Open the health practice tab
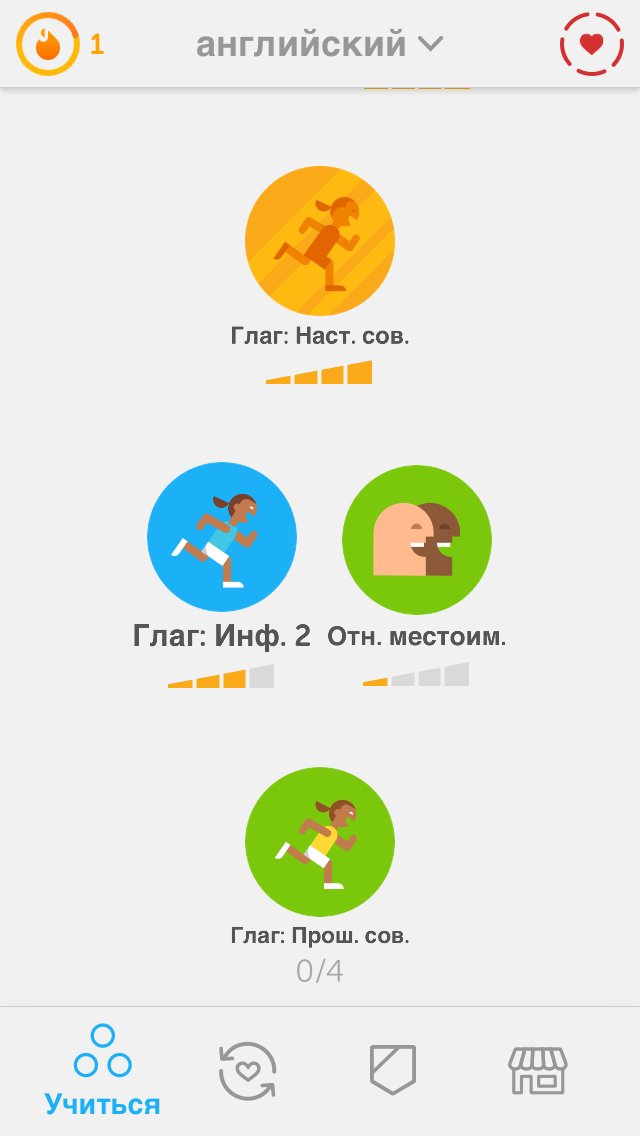The height and width of the screenshot is (1136, 640). 247,1070
